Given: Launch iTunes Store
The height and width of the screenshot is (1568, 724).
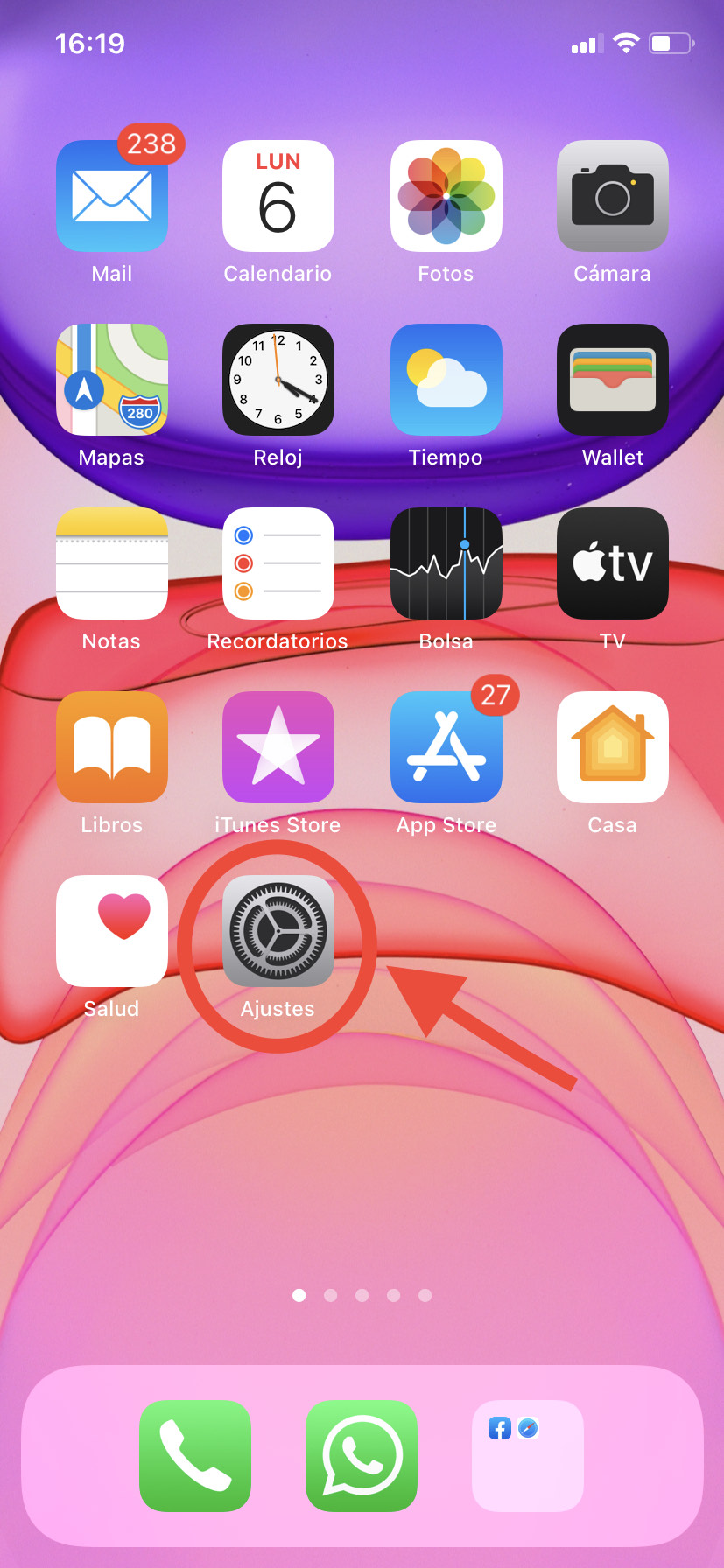Looking at the screenshot, I should pos(278,747).
